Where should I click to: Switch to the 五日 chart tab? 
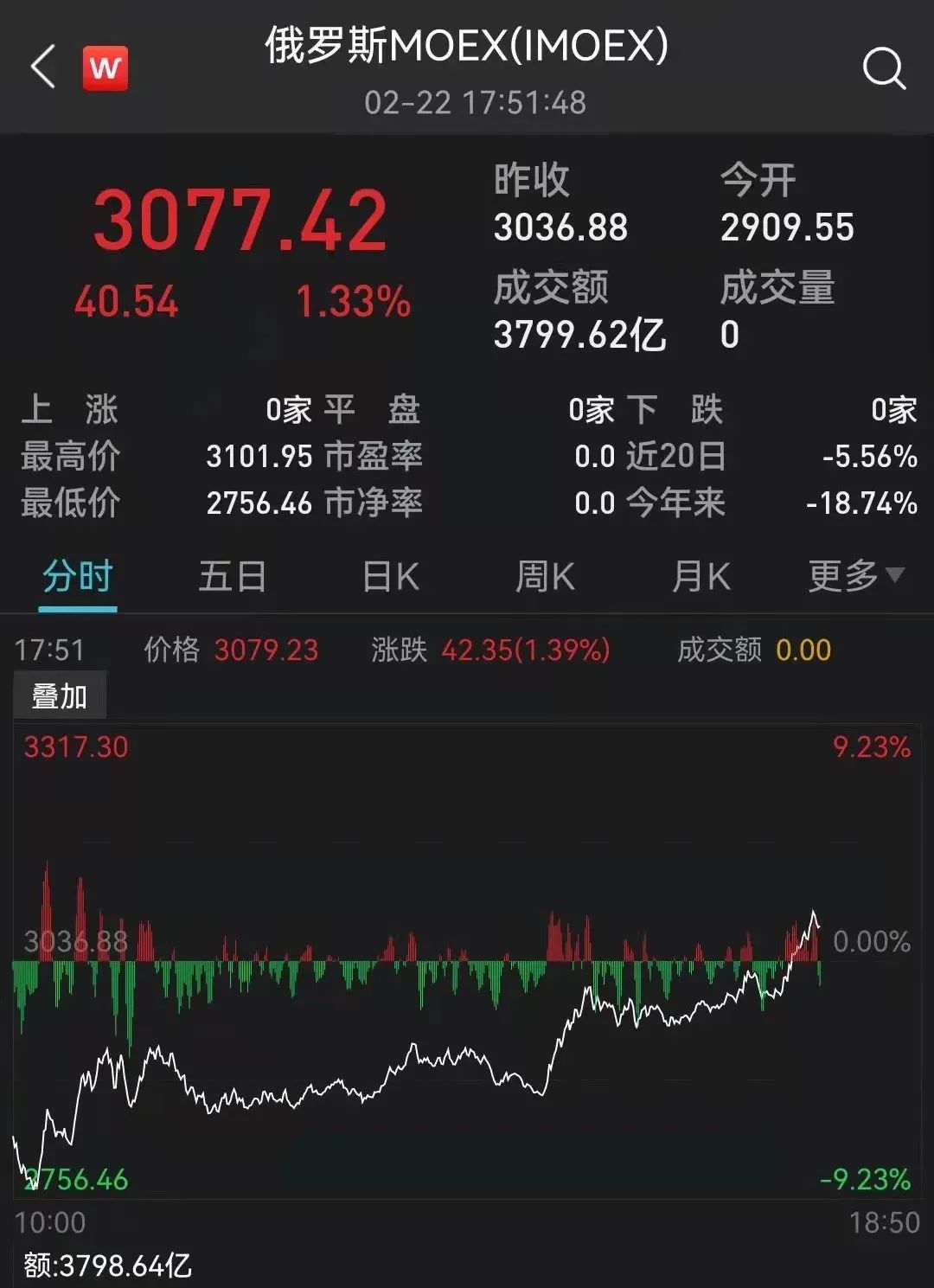[x=233, y=576]
